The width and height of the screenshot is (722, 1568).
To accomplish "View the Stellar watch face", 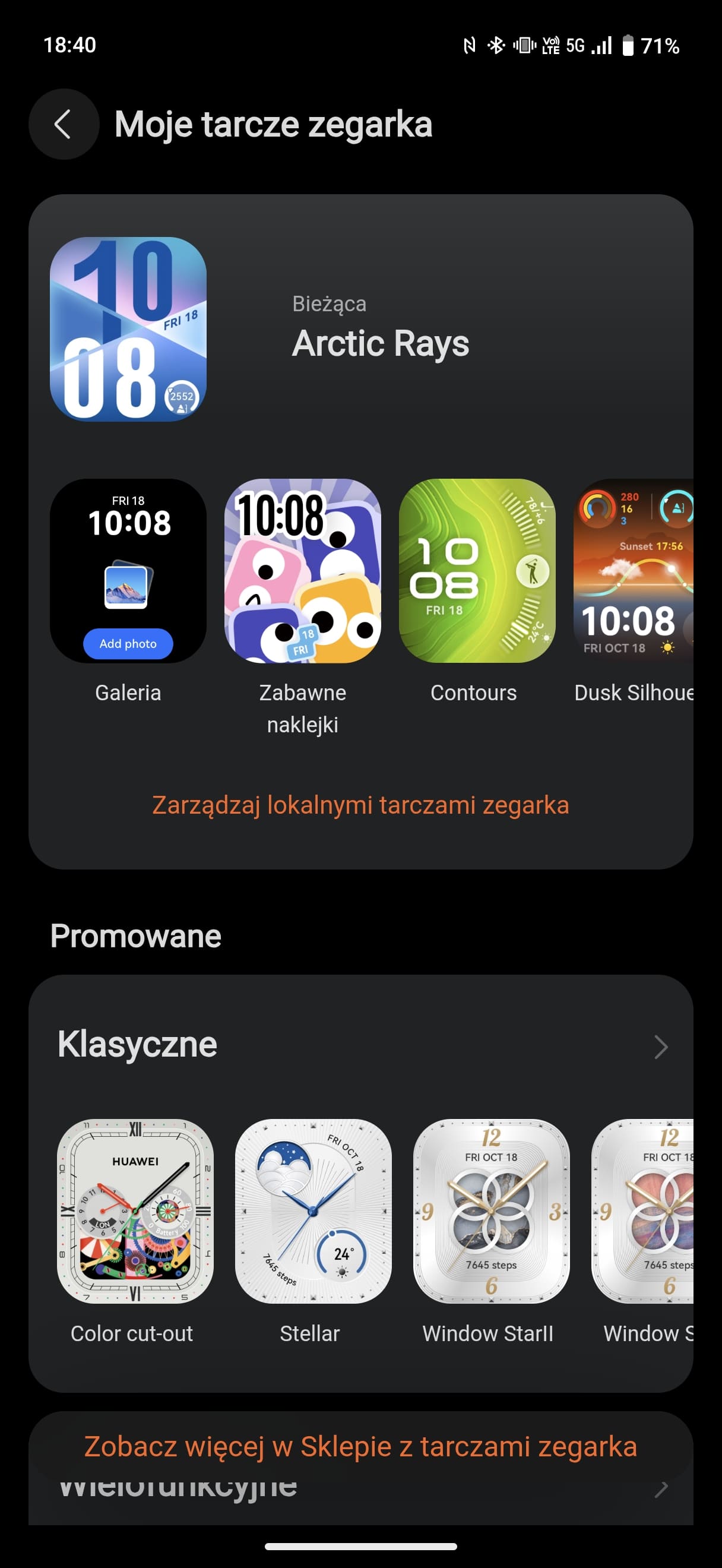I will click(313, 1210).
